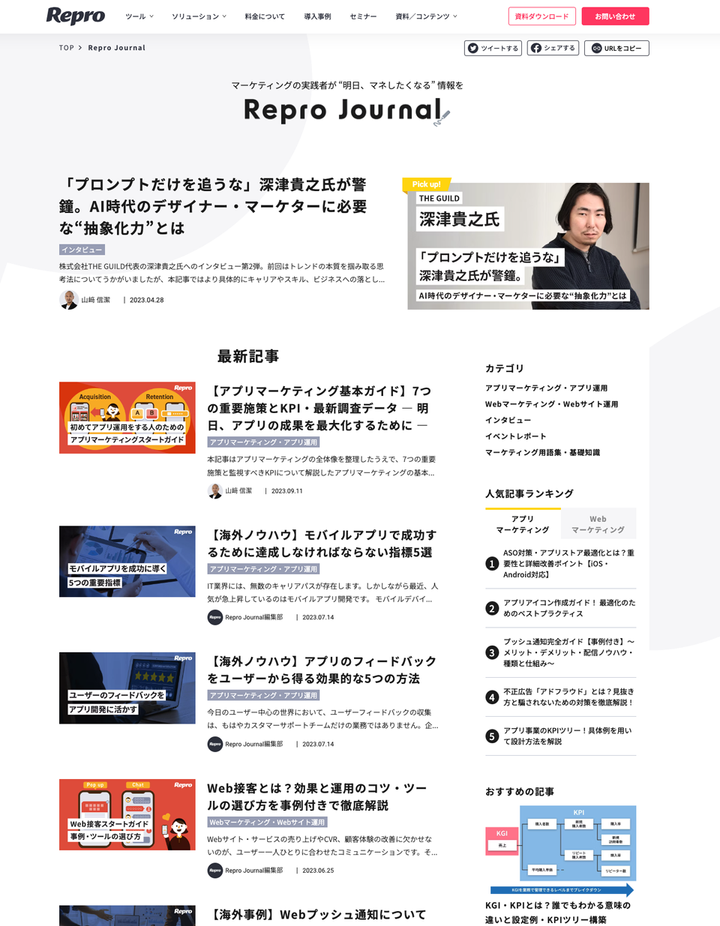Open the ツール dropdown menu
The image size is (720, 926).
(x=138, y=16)
